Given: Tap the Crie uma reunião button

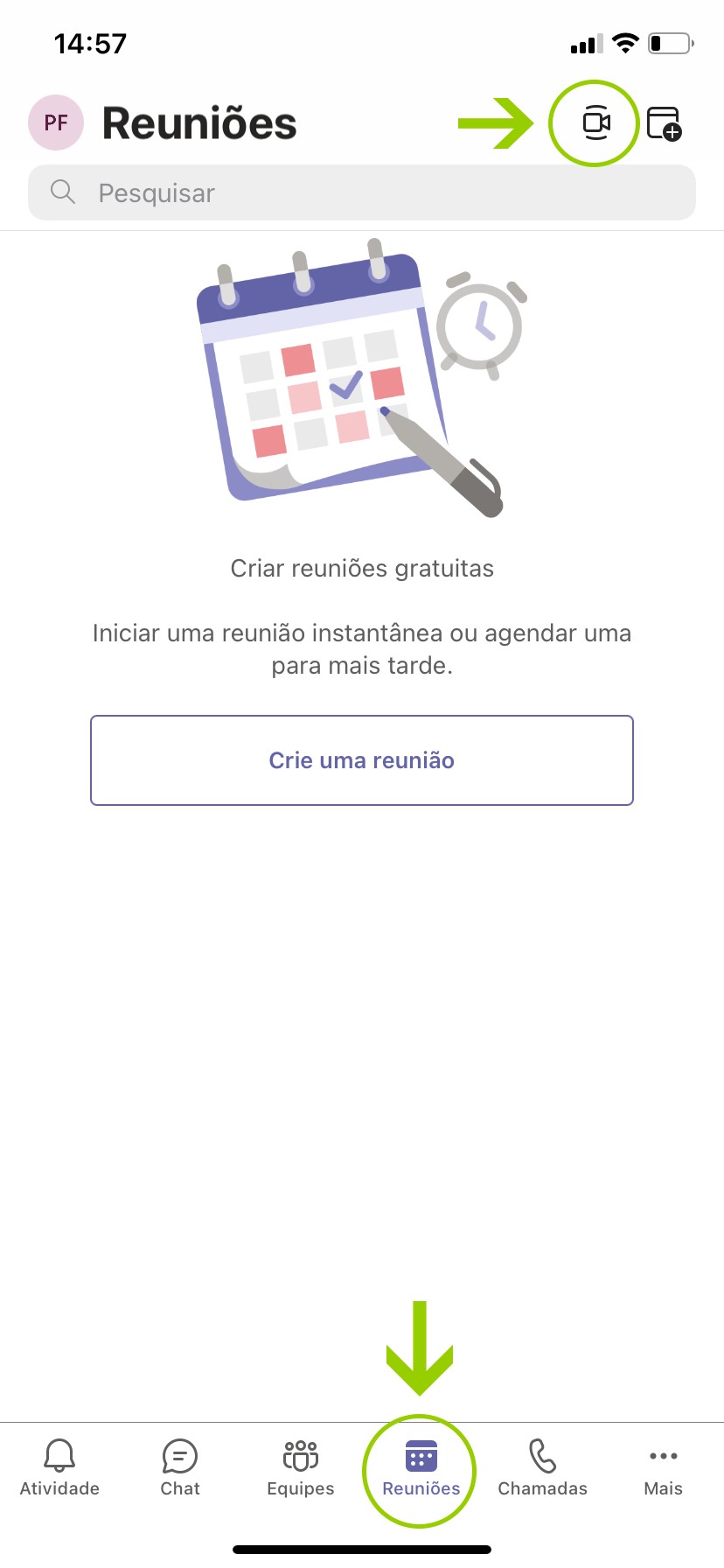Looking at the screenshot, I should (362, 760).
